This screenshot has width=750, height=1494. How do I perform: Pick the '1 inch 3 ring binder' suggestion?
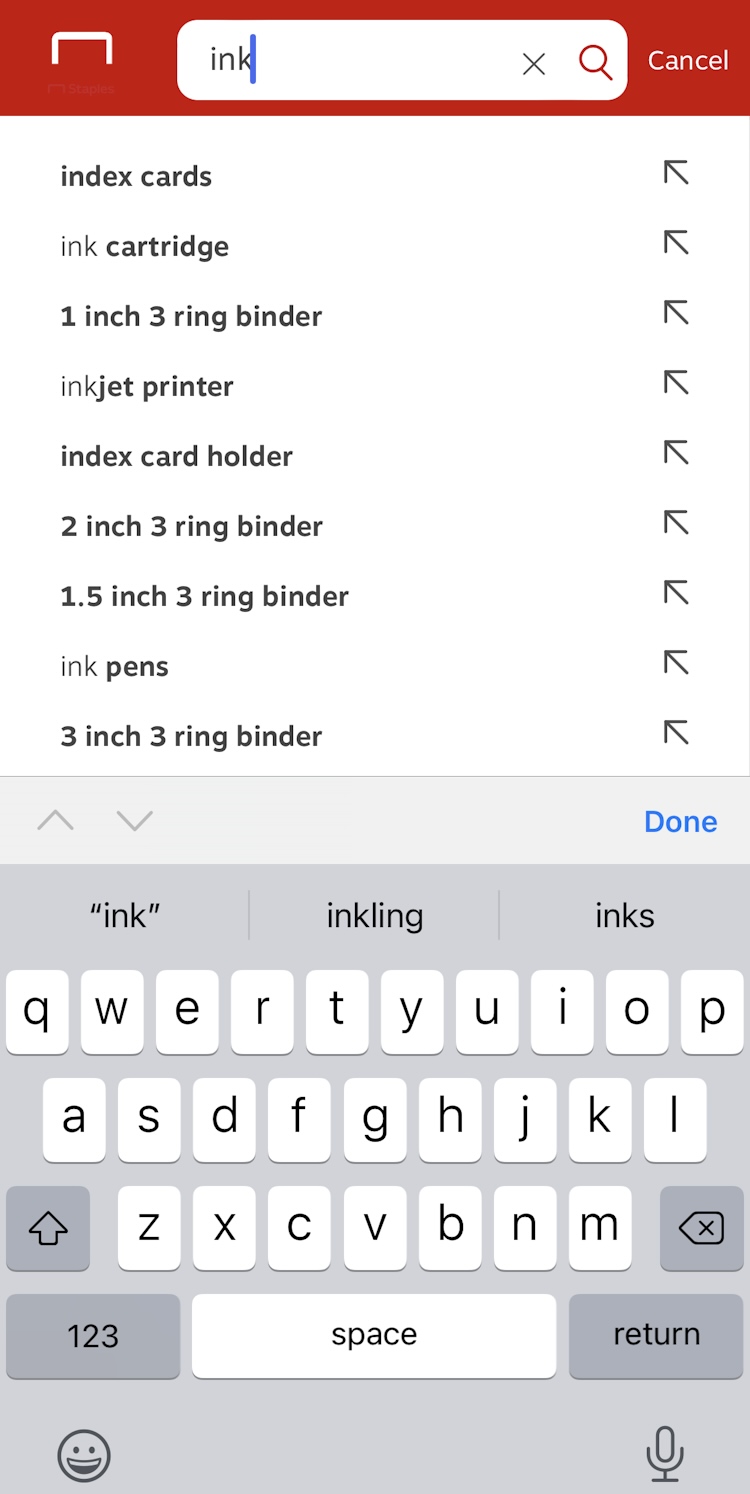[191, 316]
